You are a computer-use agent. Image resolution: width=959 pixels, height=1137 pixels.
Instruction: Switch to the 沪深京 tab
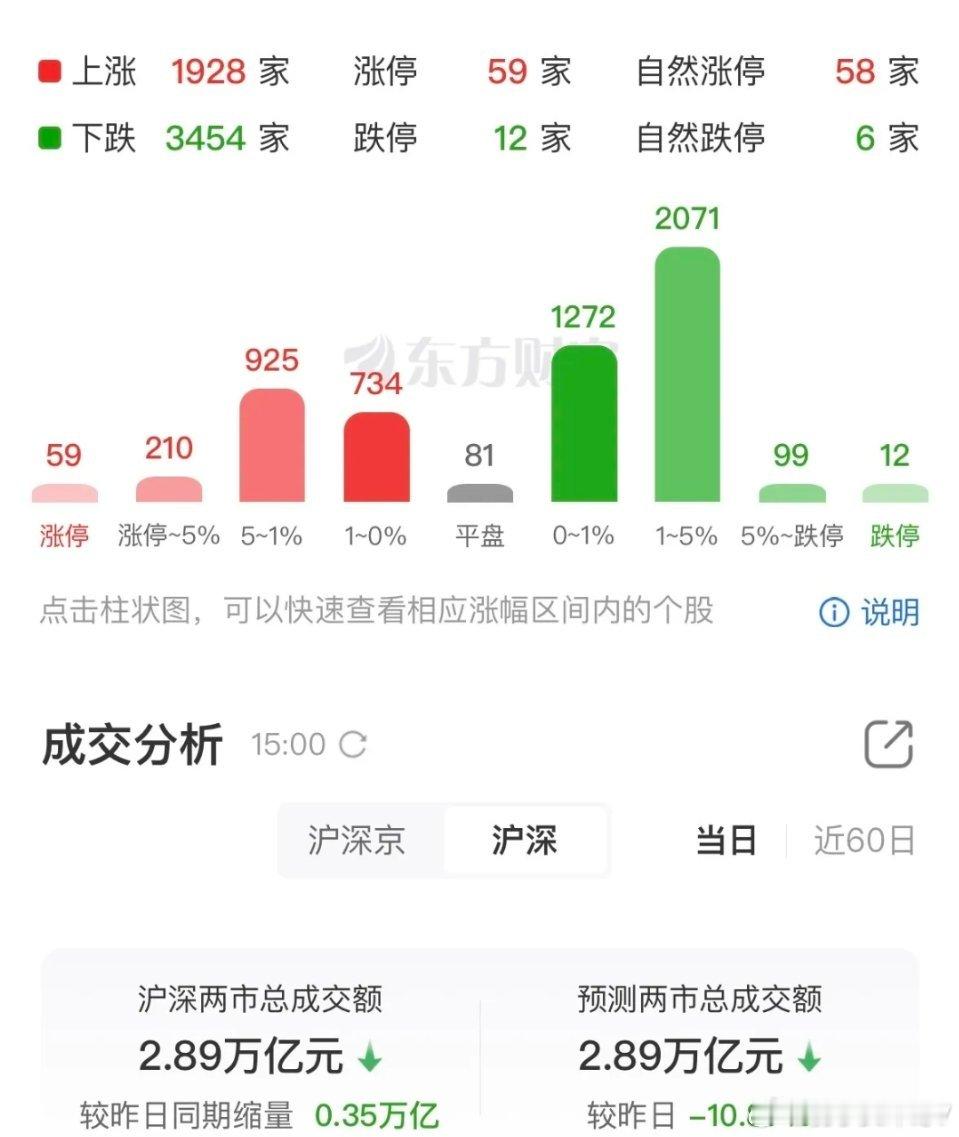click(x=356, y=841)
